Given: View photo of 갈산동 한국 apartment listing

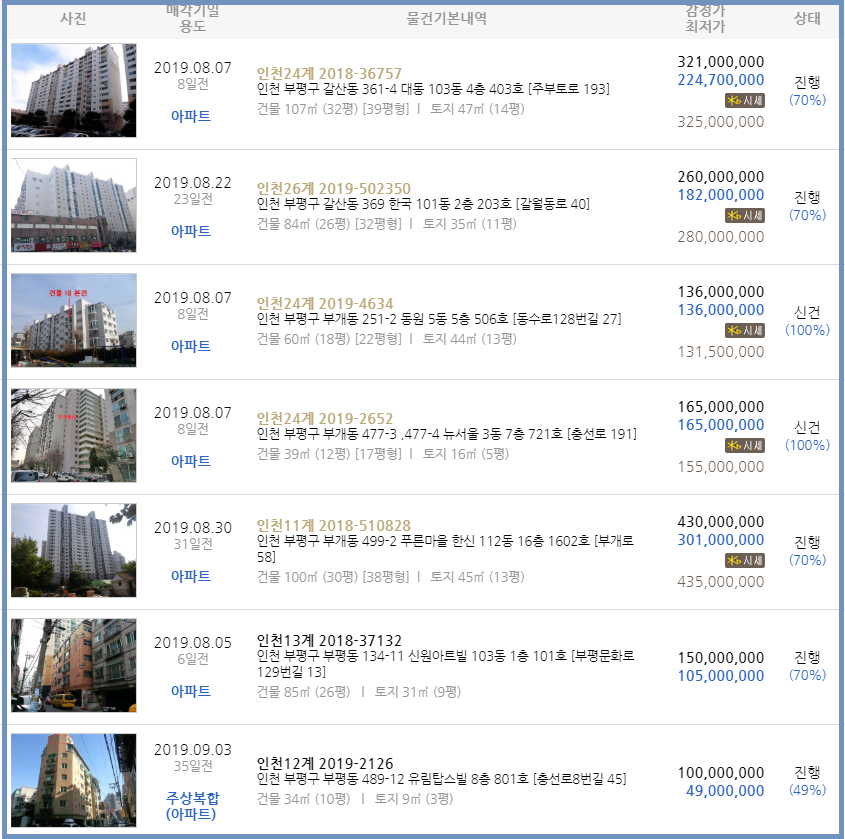Looking at the screenshot, I should pos(73,205).
